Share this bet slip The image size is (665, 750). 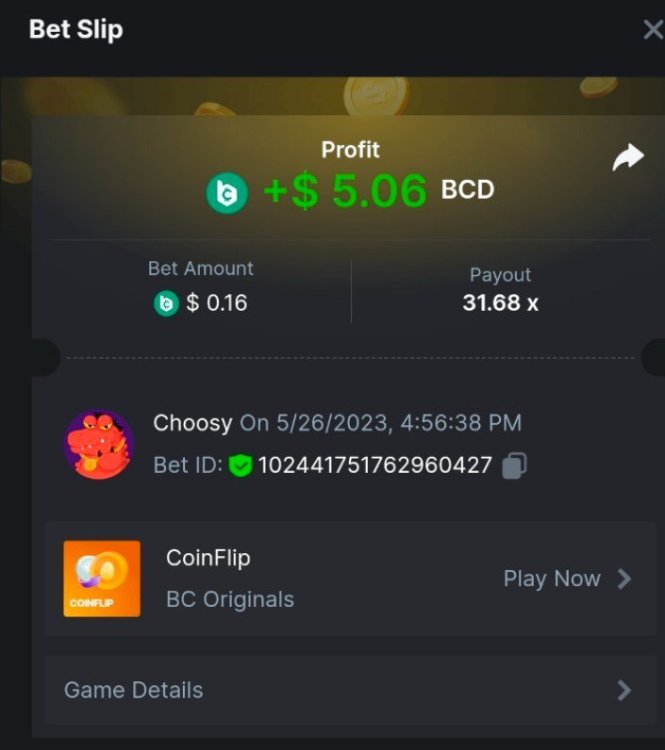(x=628, y=158)
